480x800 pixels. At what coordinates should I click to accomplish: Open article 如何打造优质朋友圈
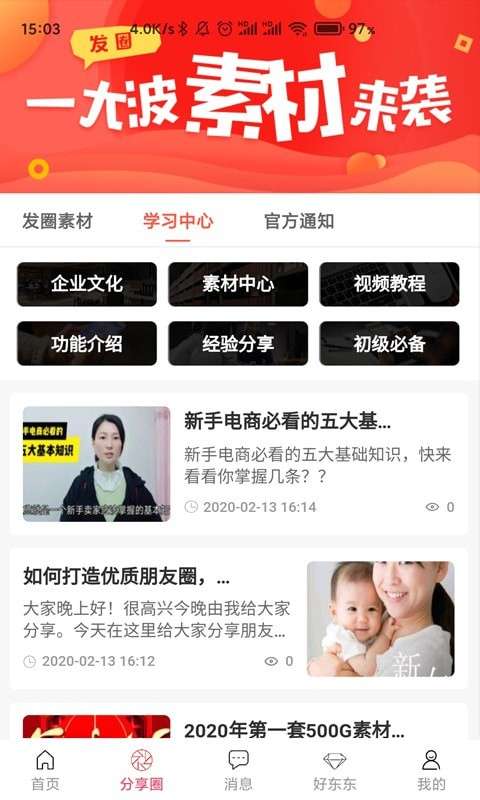(239, 619)
